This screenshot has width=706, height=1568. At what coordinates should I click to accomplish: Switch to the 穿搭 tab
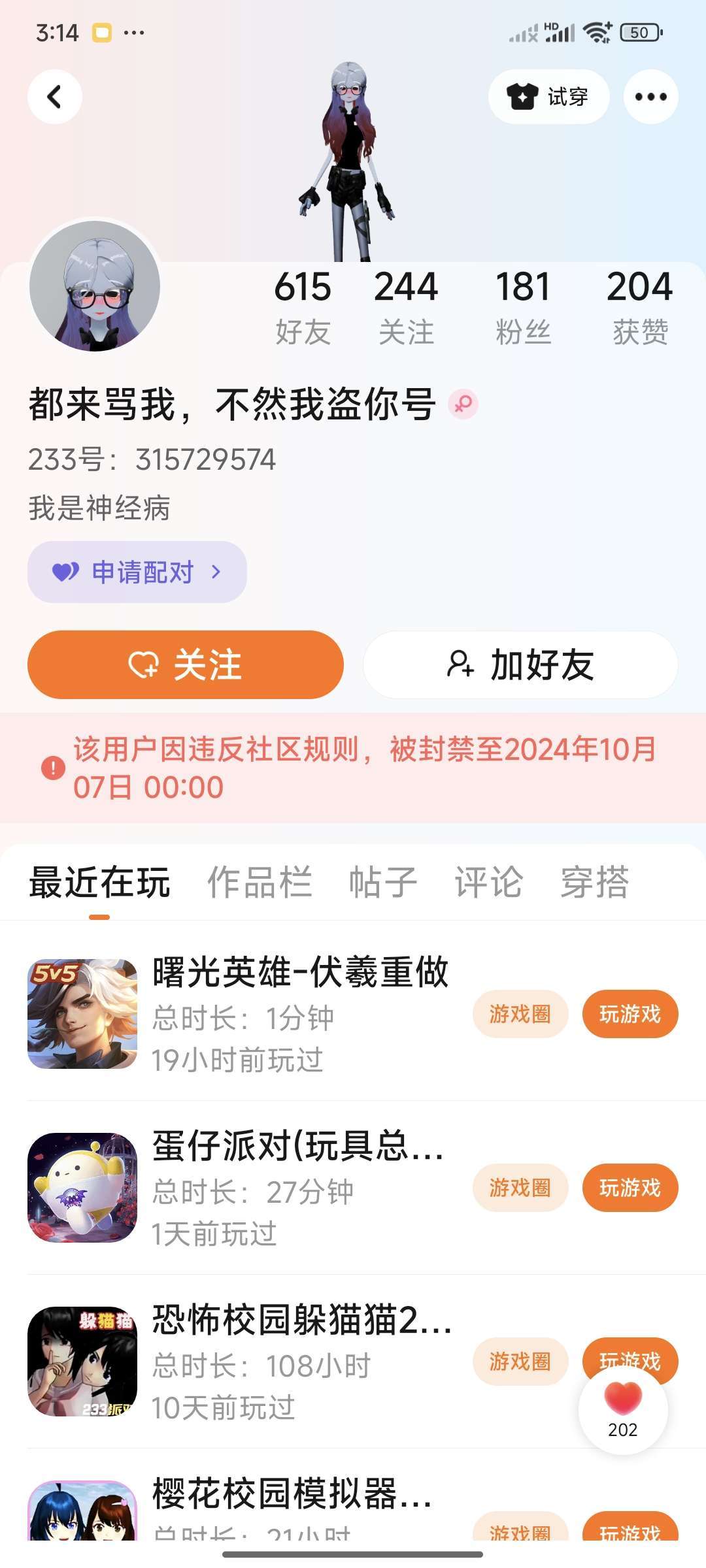tap(595, 882)
